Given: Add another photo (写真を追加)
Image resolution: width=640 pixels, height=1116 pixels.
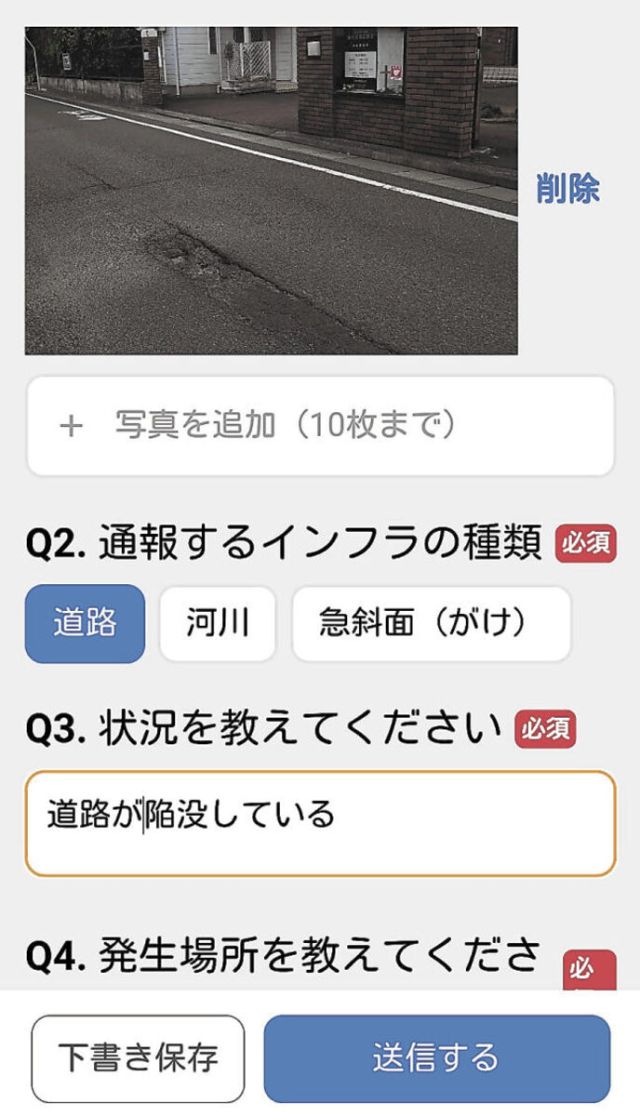Looking at the screenshot, I should 320,426.
